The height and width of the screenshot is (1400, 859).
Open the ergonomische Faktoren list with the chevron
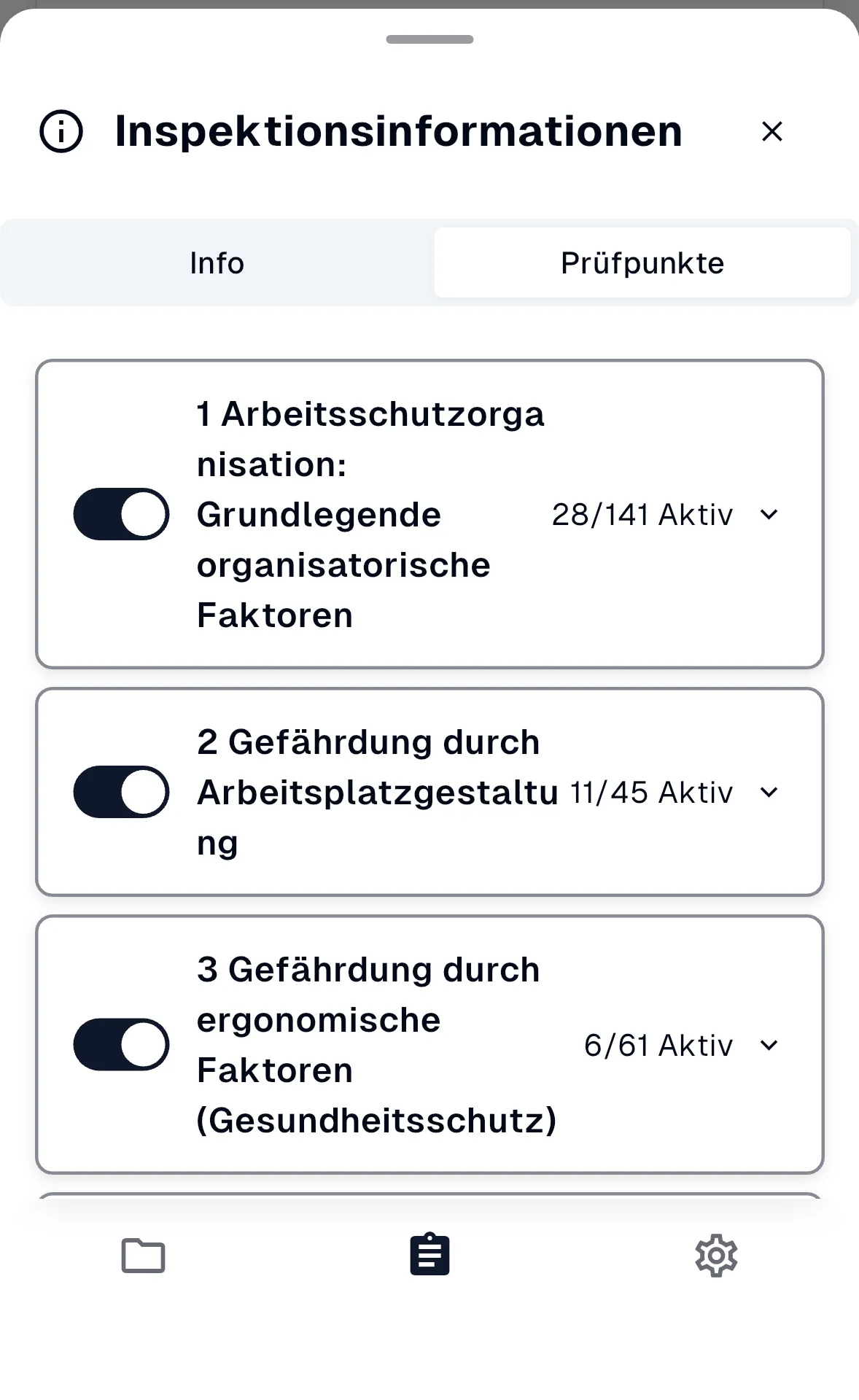click(x=769, y=1045)
